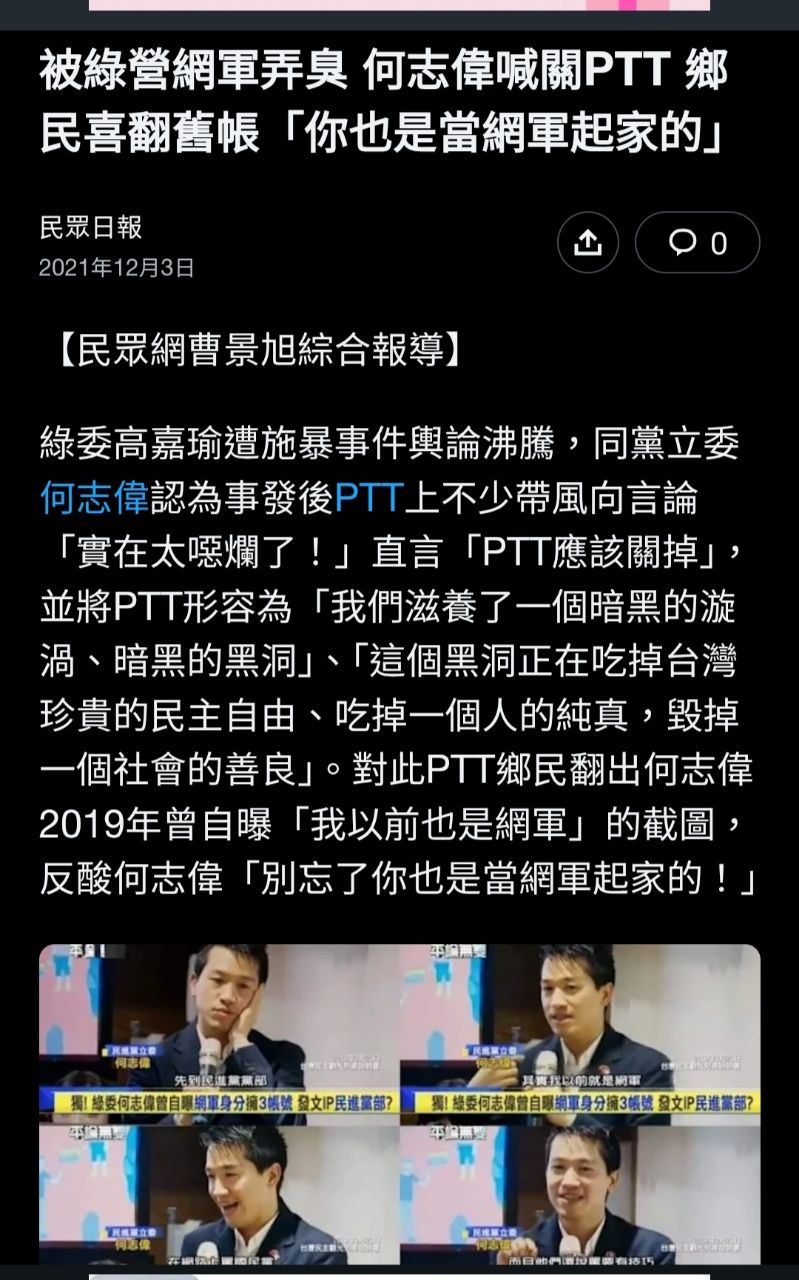Open the 何志偉 link in the article
Image resolution: width=799 pixels, height=1280 pixels.
[x=94, y=497]
